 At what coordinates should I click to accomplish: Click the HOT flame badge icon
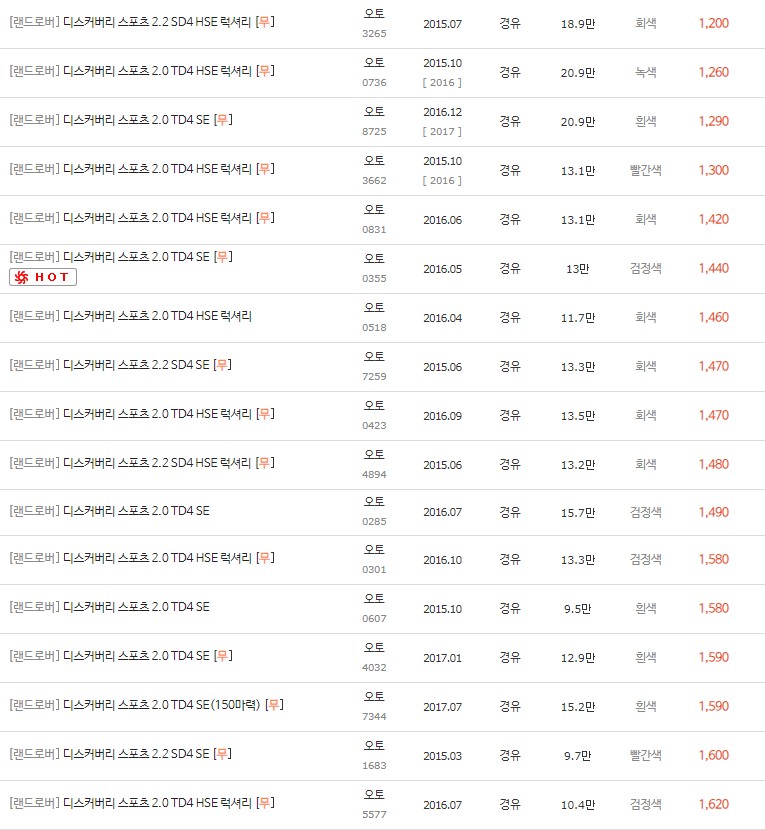pyautogui.click(x=22, y=277)
